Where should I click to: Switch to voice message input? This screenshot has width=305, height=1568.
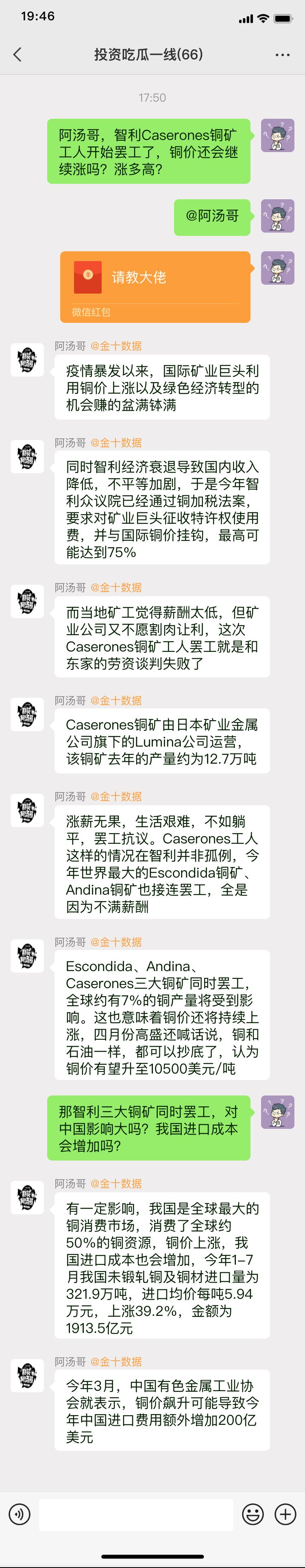tap(19, 1513)
